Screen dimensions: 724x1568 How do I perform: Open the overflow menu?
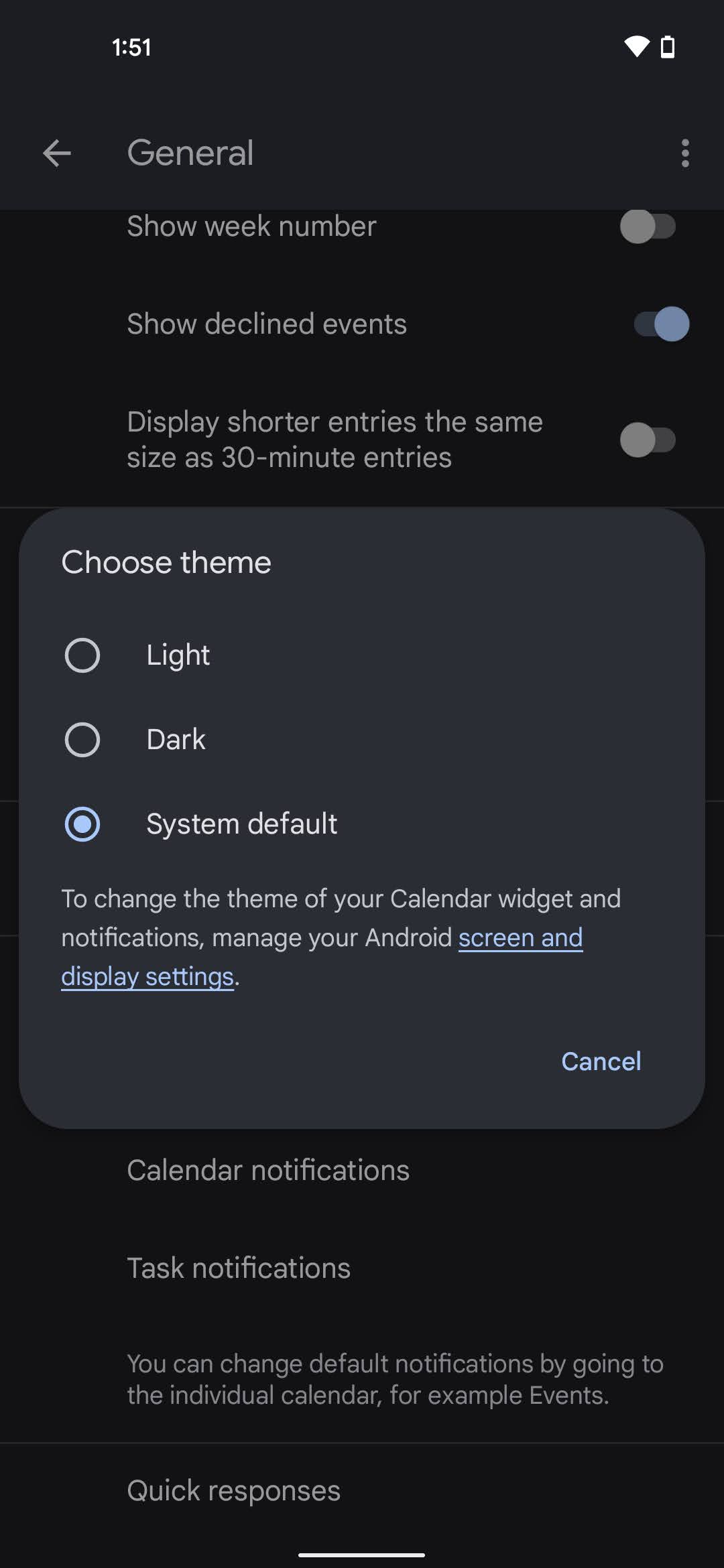[684, 153]
